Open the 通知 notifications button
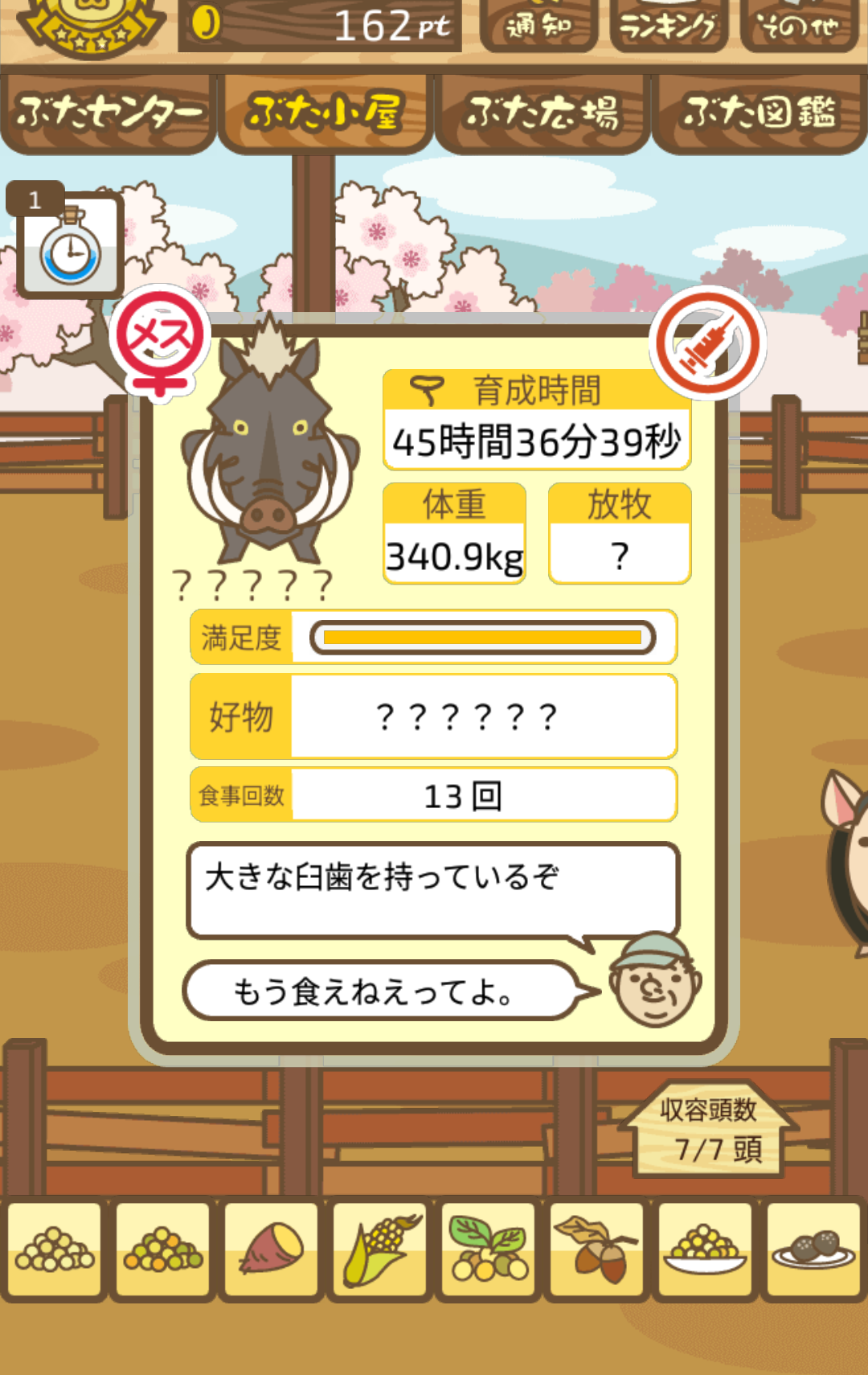The height and width of the screenshot is (1375, 868). click(538, 26)
